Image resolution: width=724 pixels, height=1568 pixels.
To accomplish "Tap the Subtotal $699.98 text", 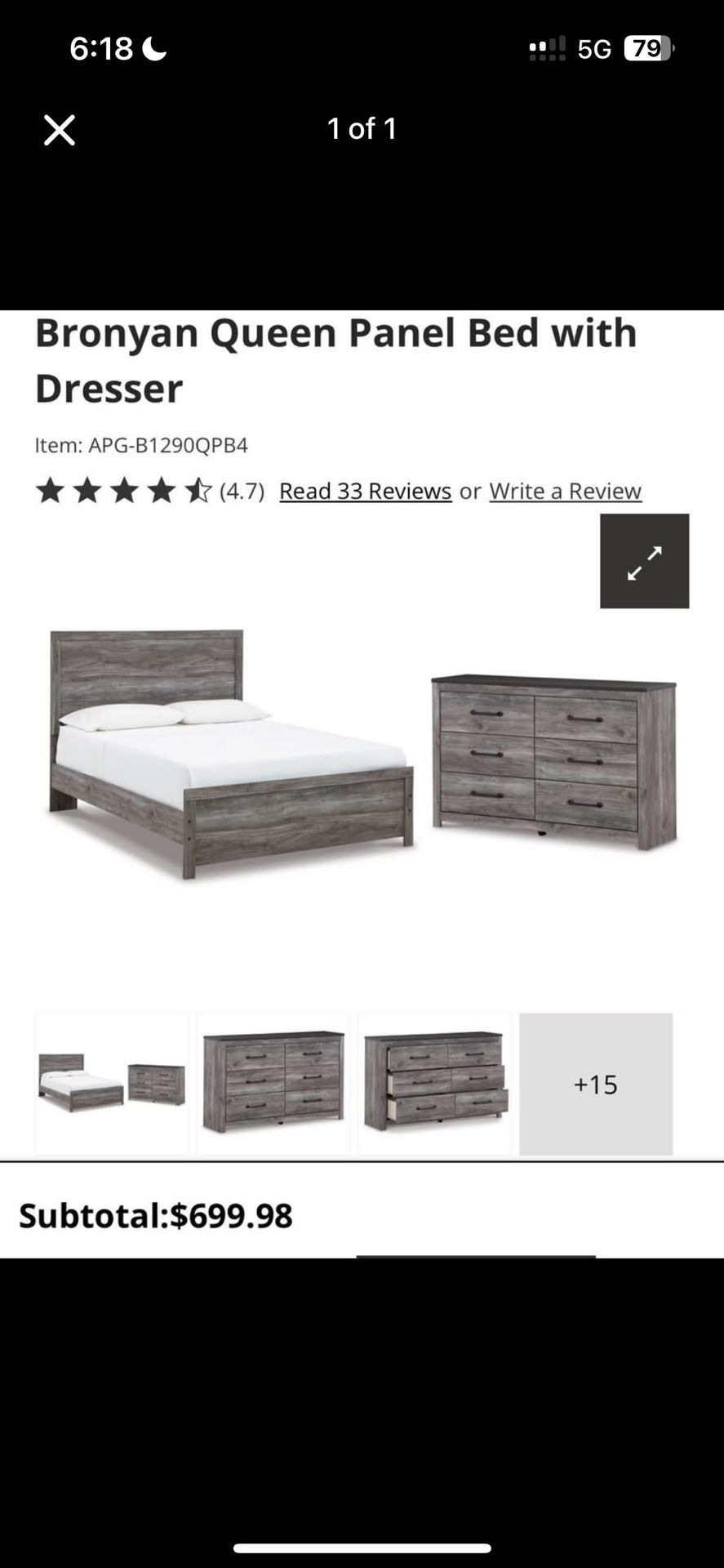I will point(157,1216).
